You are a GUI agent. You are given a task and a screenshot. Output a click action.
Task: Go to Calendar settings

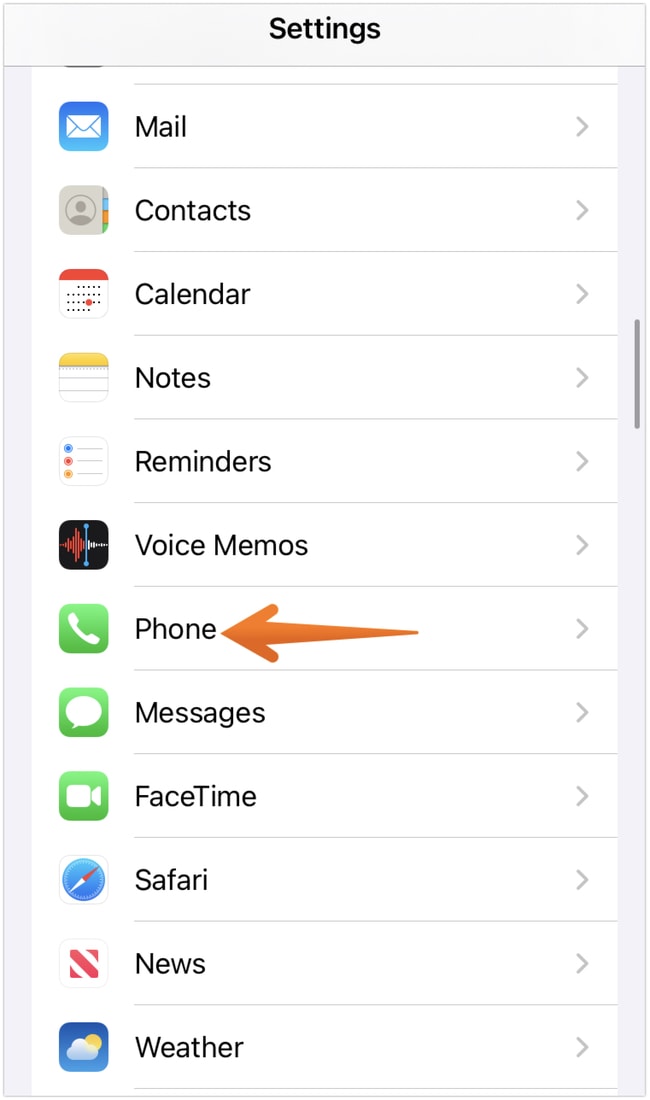pos(324,295)
